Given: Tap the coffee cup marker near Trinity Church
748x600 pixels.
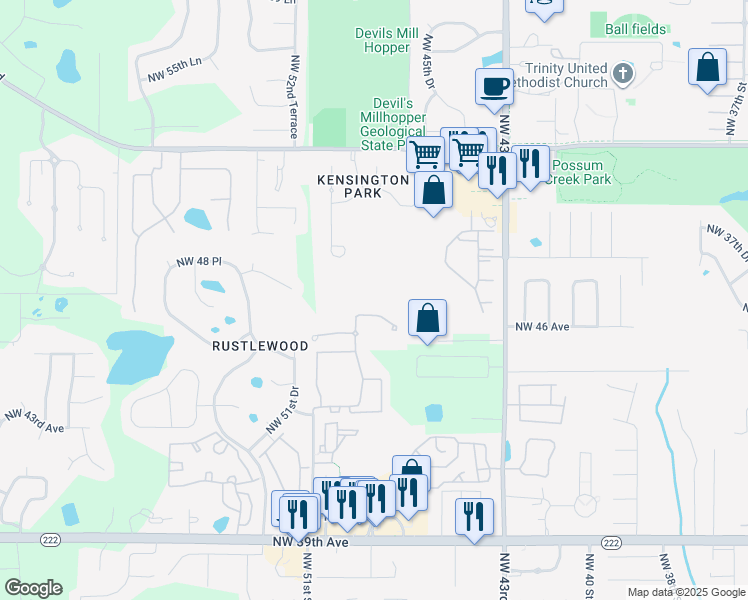Looking at the screenshot, I should 494,86.
